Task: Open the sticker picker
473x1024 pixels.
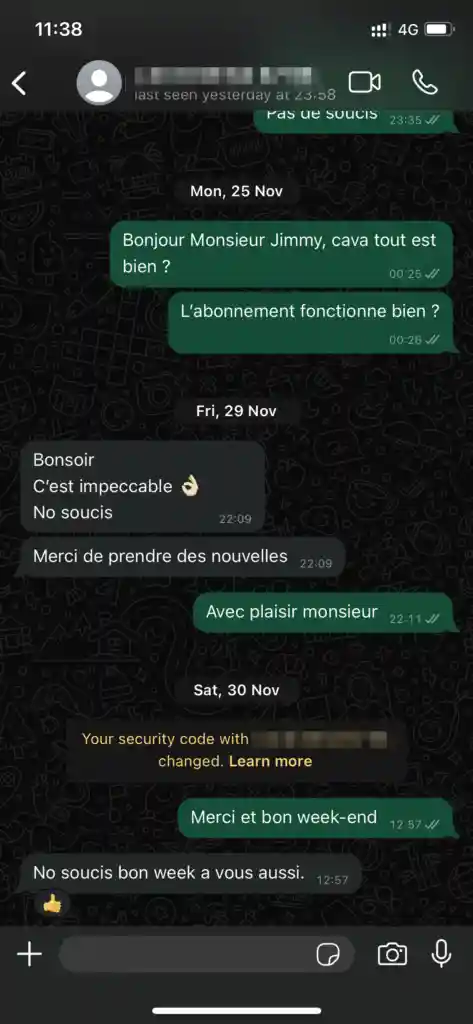Action: [x=328, y=955]
